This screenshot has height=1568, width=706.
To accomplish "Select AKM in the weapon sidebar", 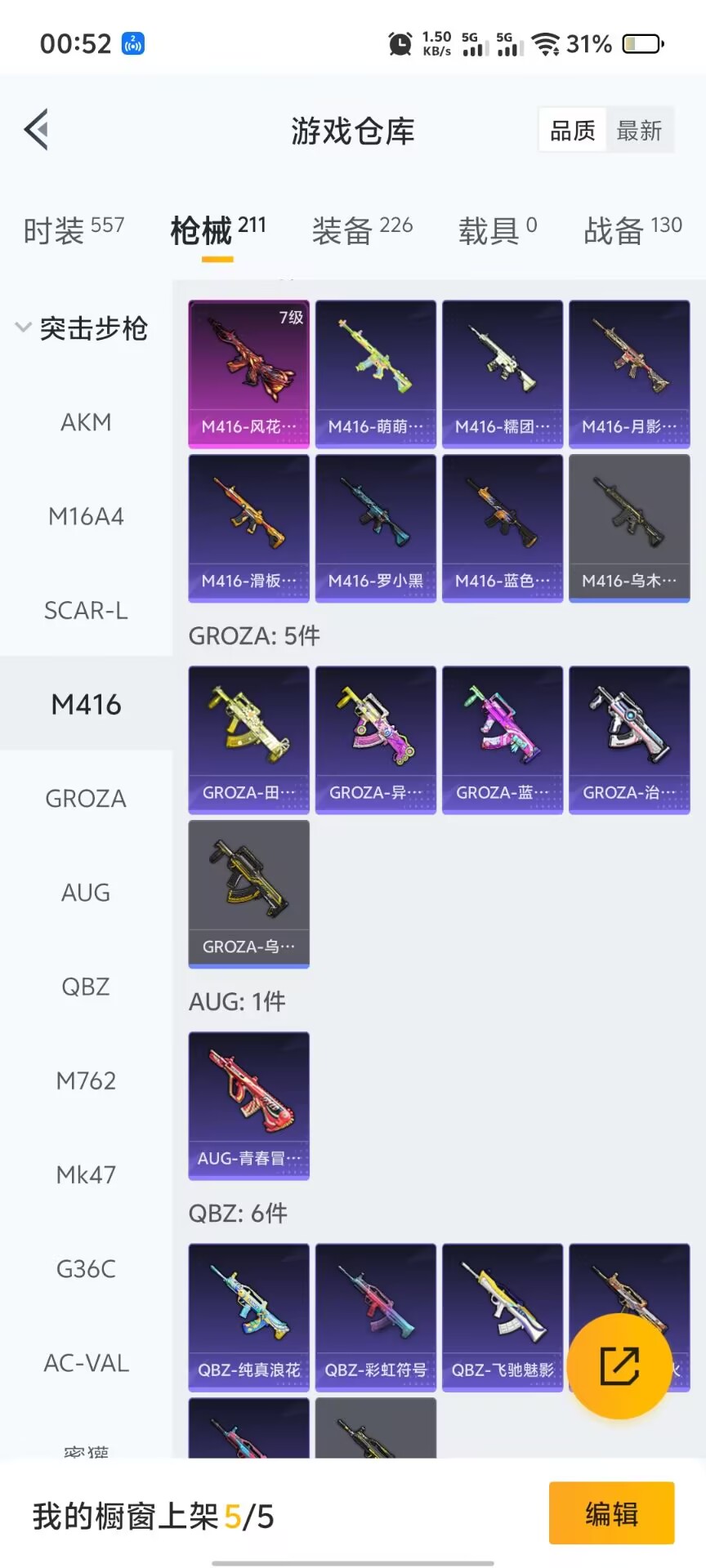I will [86, 422].
